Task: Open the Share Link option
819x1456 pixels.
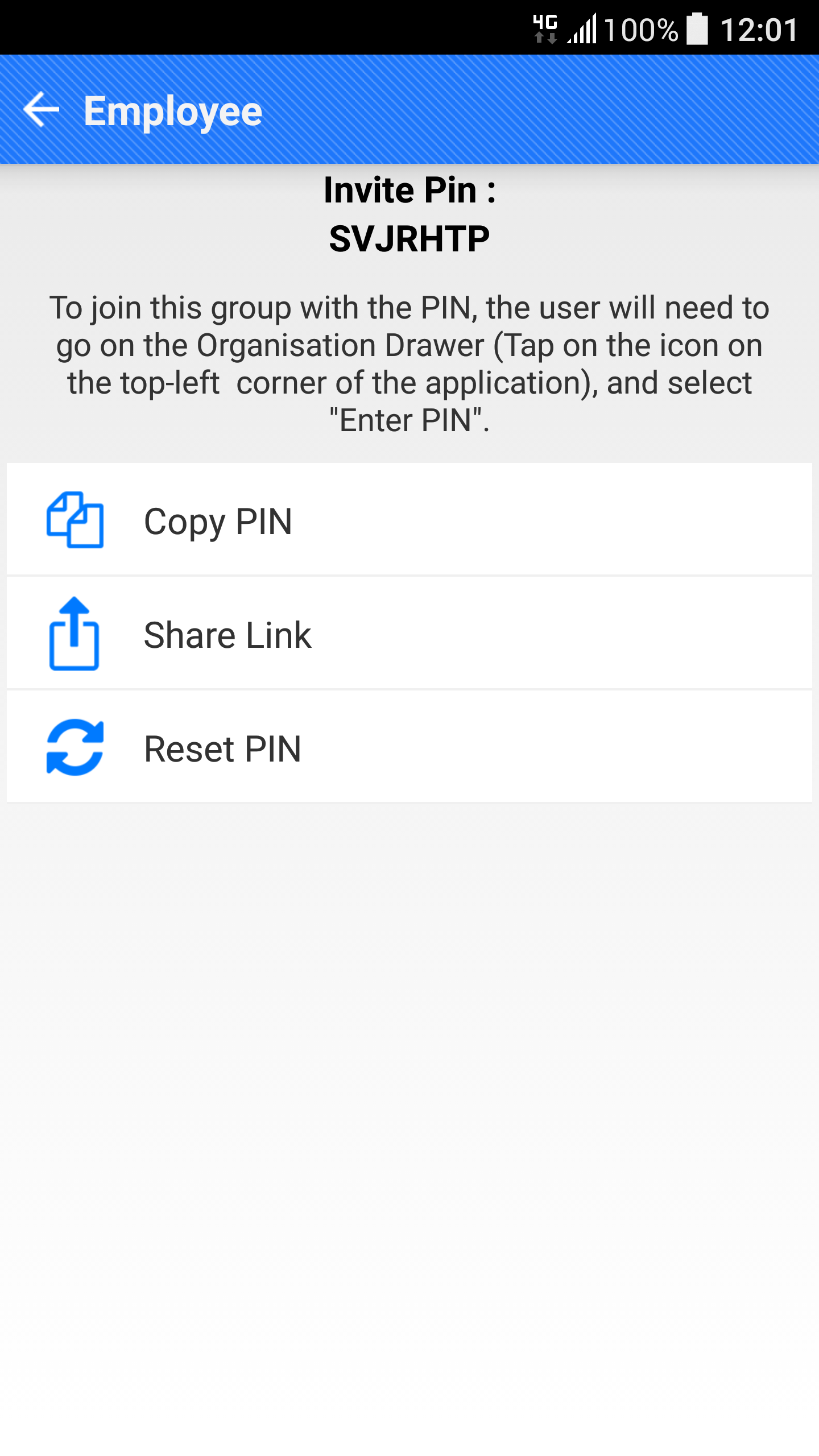Action: coord(409,633)
